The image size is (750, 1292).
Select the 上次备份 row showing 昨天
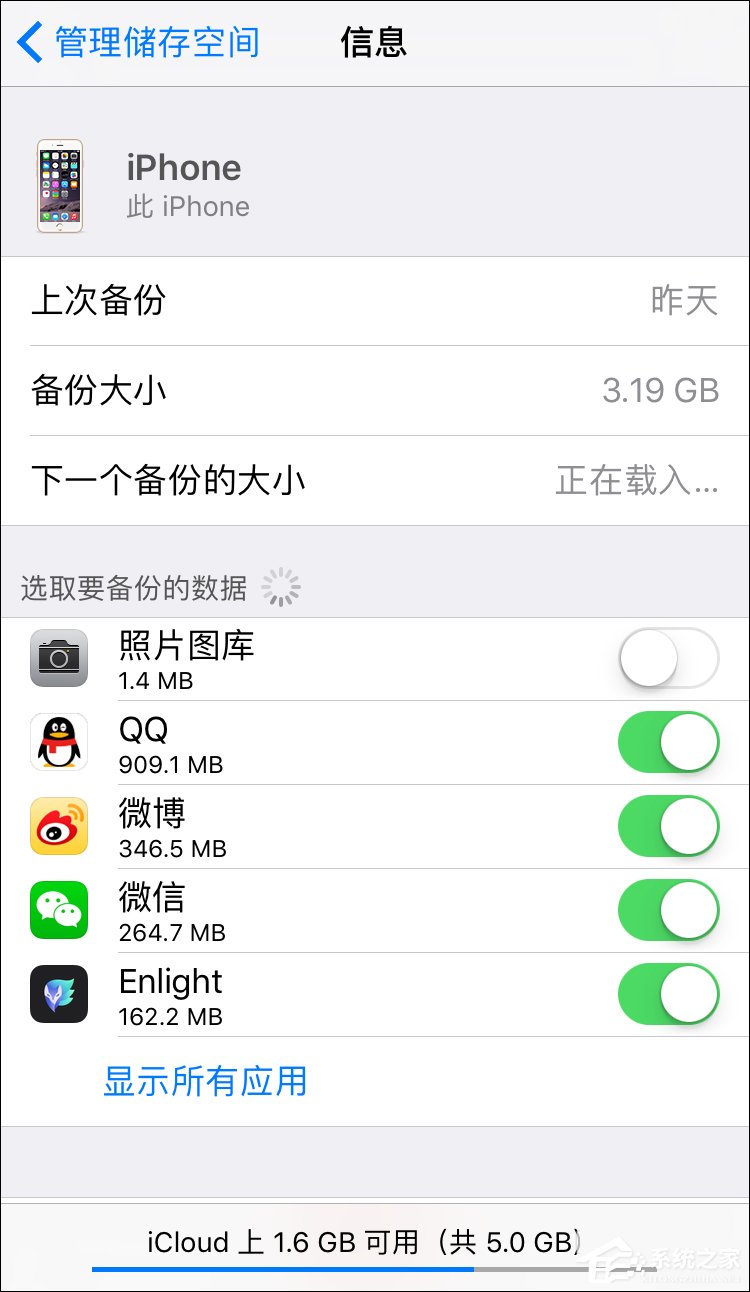[375, 301]
